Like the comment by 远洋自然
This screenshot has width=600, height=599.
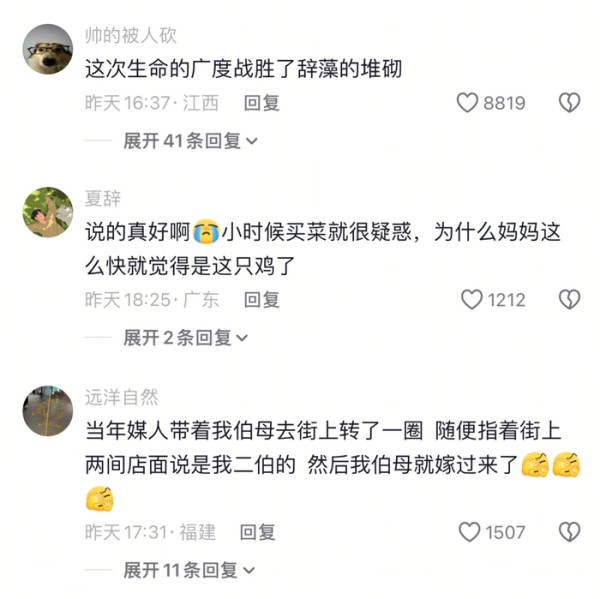469,532
